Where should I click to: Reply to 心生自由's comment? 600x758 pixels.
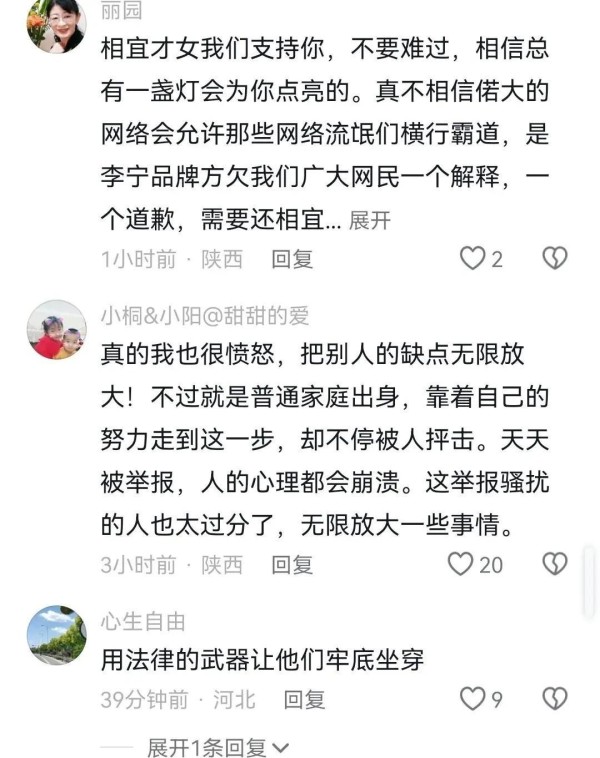[304, 699]
